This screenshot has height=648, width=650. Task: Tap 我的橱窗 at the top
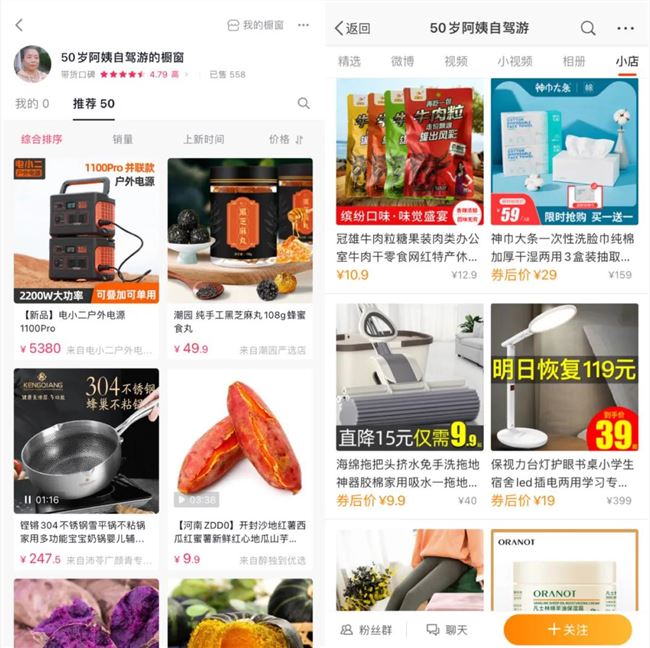click(256, 25)
